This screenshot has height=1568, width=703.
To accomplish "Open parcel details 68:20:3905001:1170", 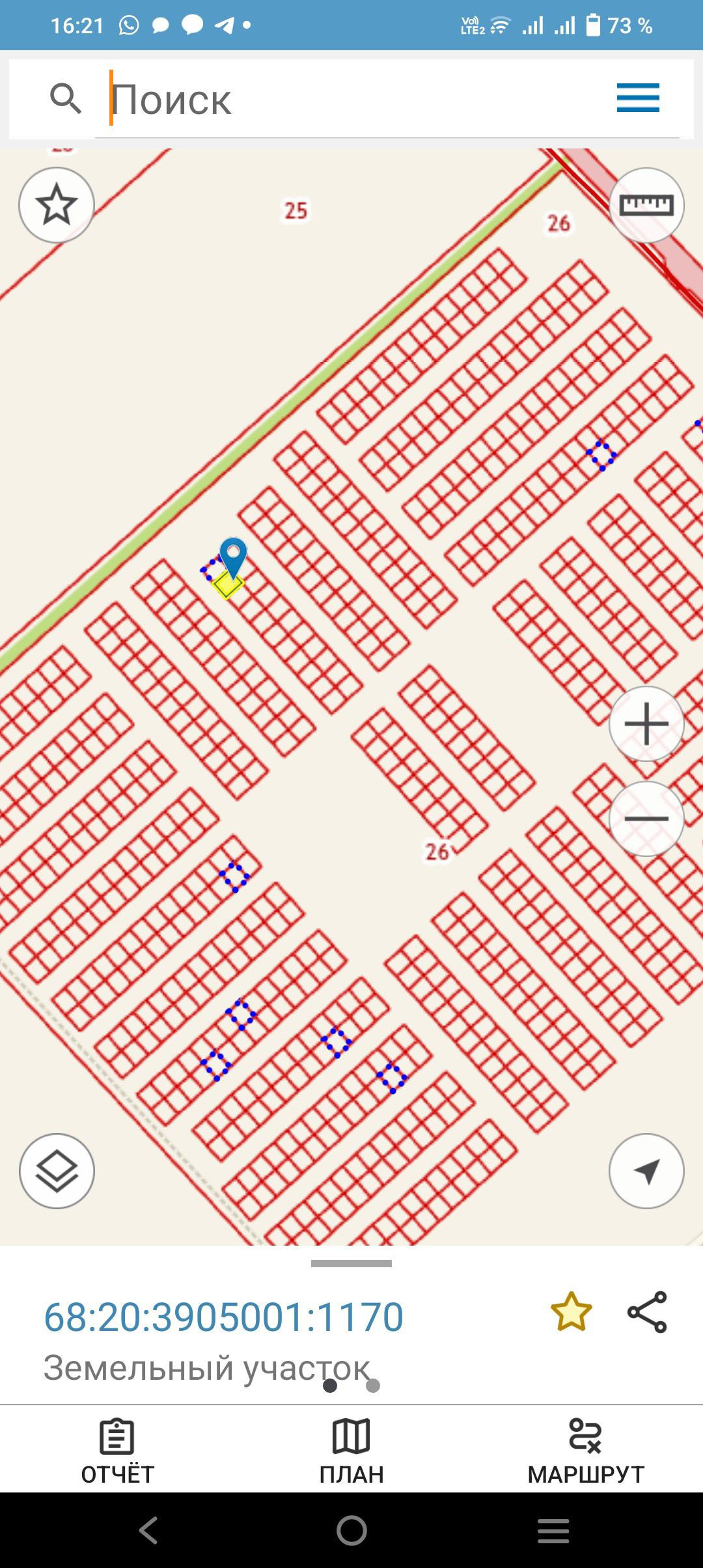I will (x=223, y=1317).
